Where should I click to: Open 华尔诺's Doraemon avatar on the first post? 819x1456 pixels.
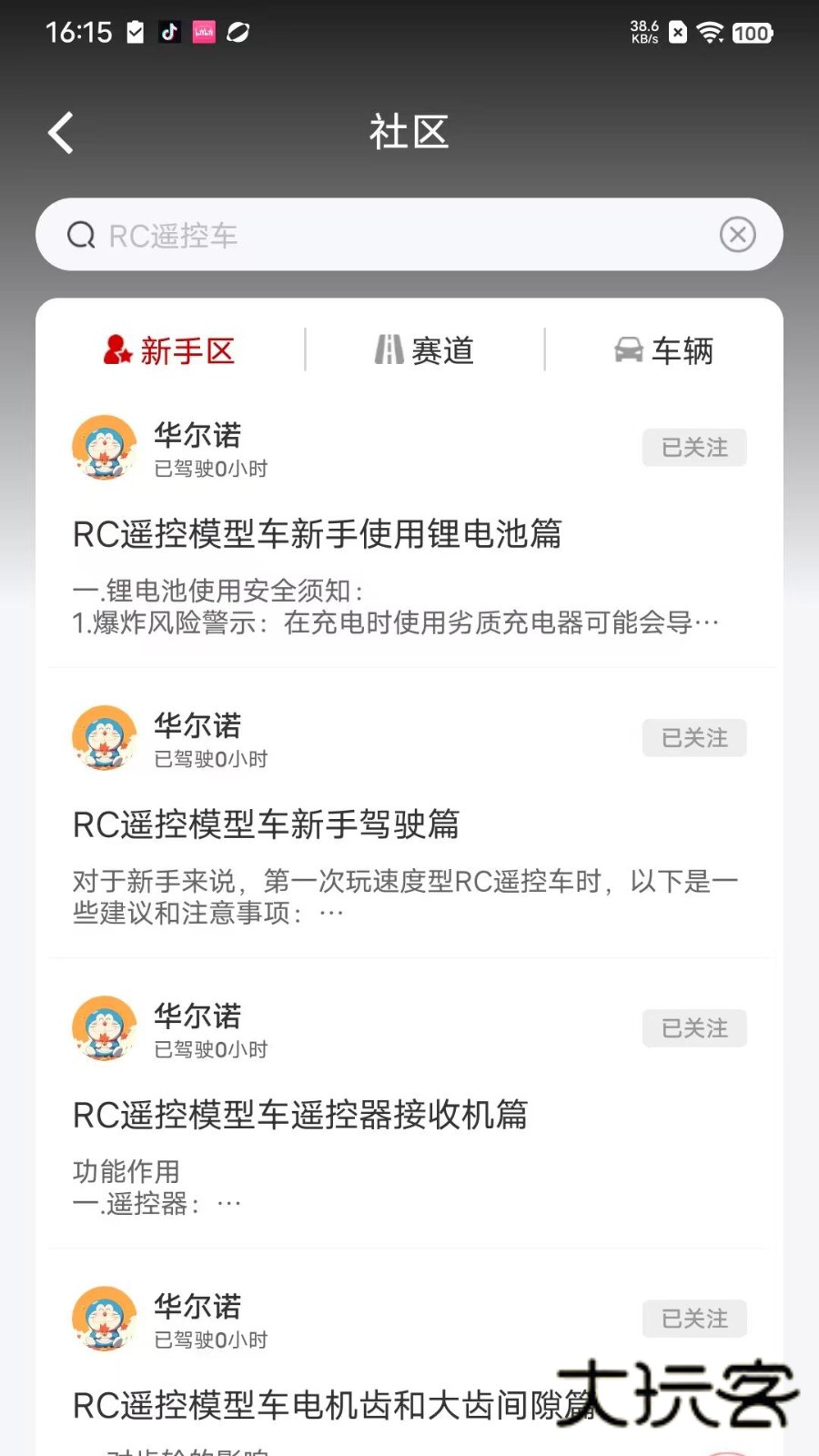104,447
